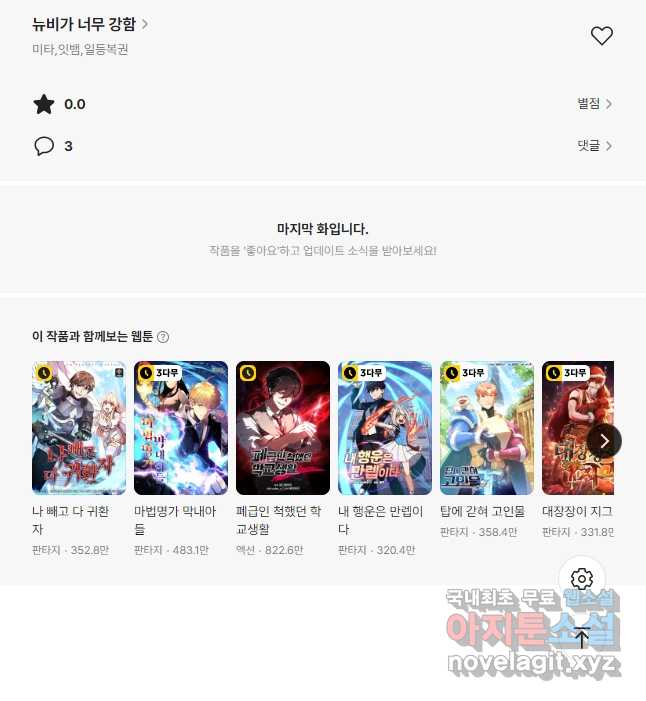Open the info icon next to 함께보는 웹툰
This screenshot has height=701, width=646.
click(163, 337)
